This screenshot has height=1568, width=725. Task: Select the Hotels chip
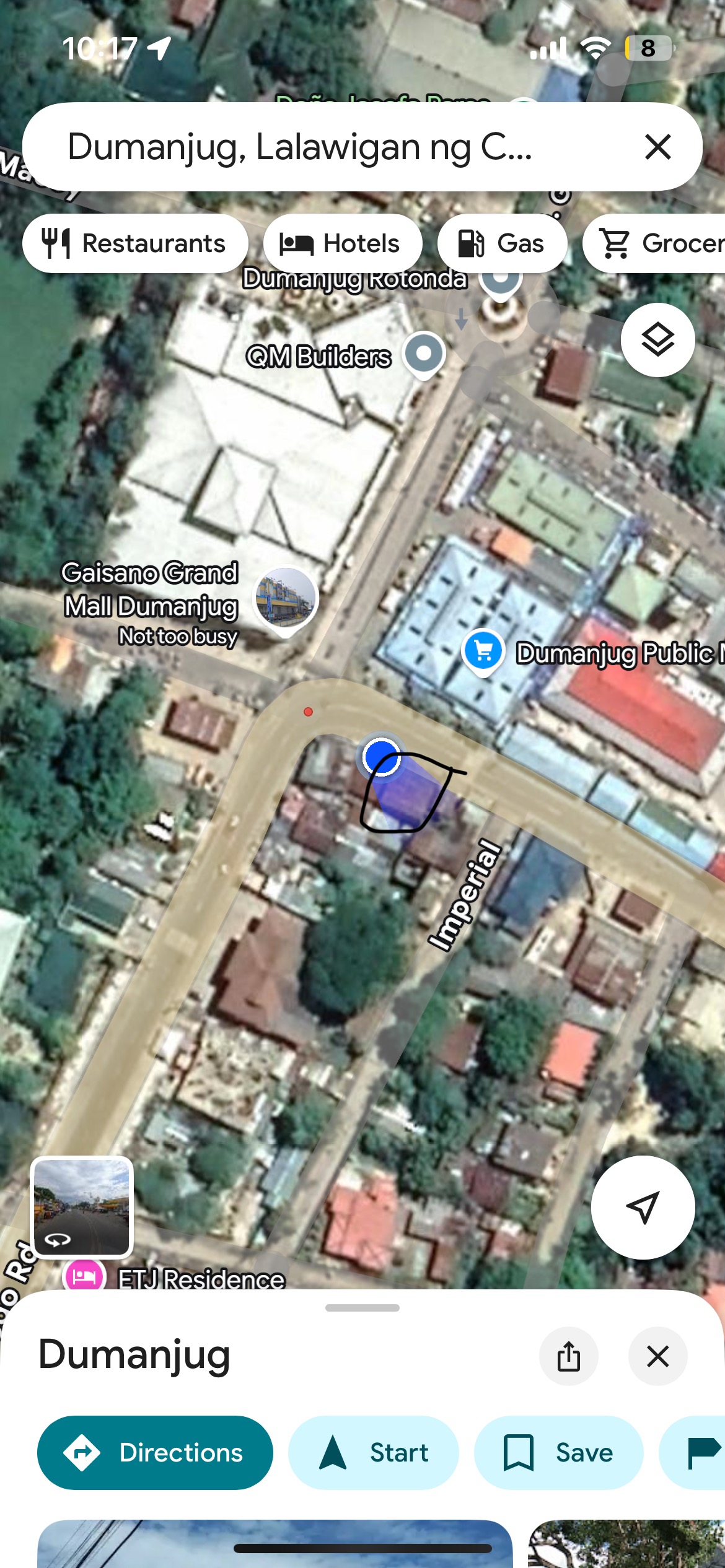(x=342, y=243)
